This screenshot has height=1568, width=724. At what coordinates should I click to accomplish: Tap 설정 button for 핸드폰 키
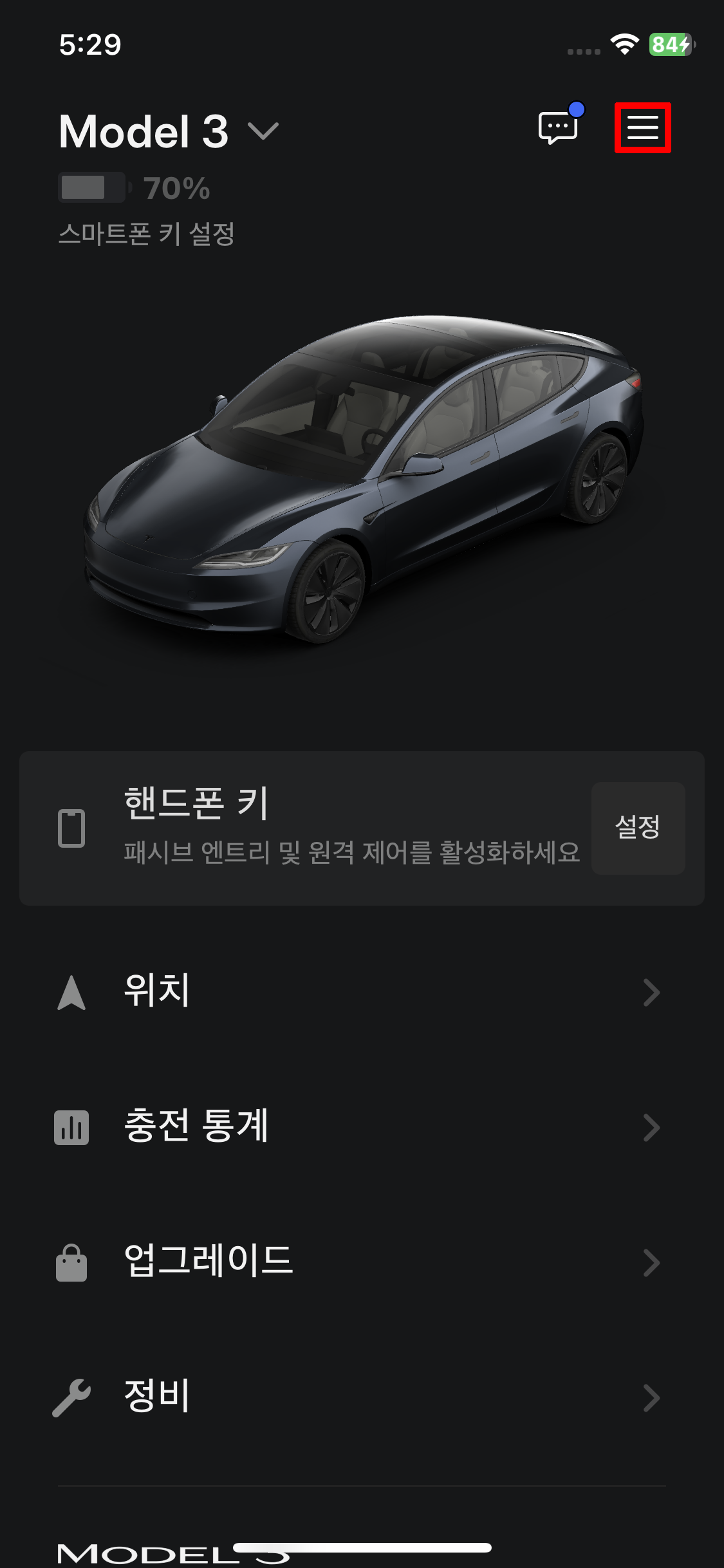pos(637,828)
